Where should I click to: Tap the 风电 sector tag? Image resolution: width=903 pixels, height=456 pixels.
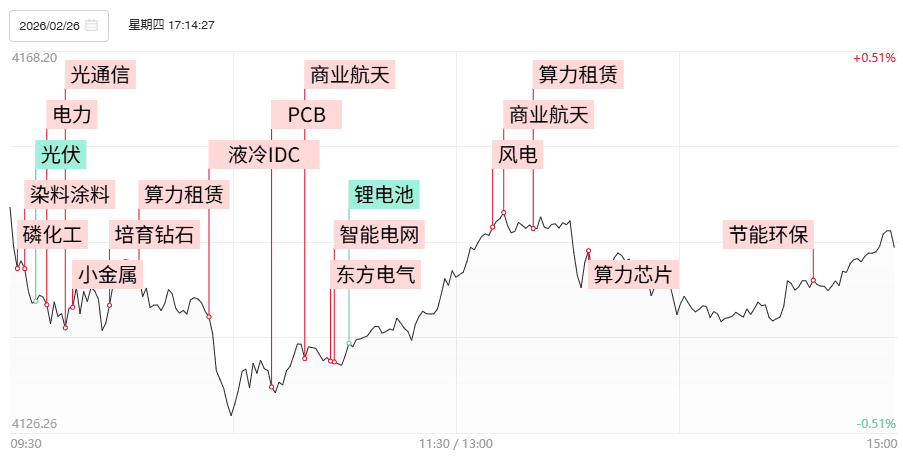pyautogui.click(x=517, y=154)
